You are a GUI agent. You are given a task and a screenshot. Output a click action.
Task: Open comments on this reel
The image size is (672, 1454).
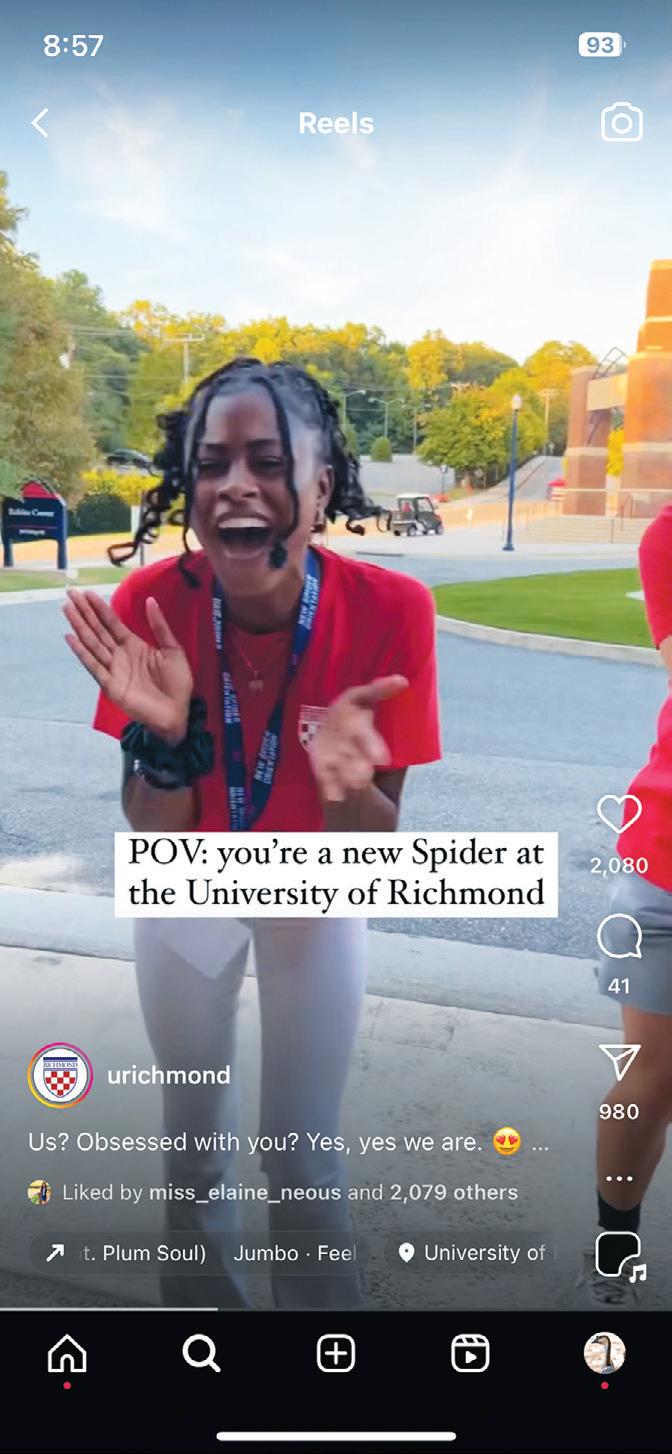(618, 938)
